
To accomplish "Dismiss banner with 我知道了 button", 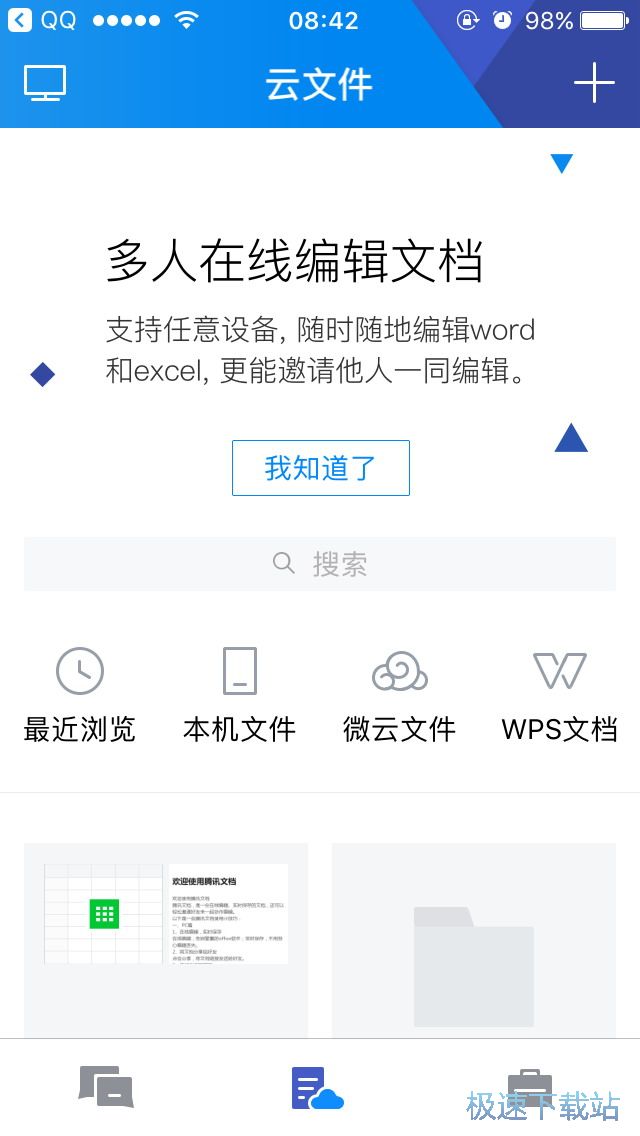I will click(320, 468).
